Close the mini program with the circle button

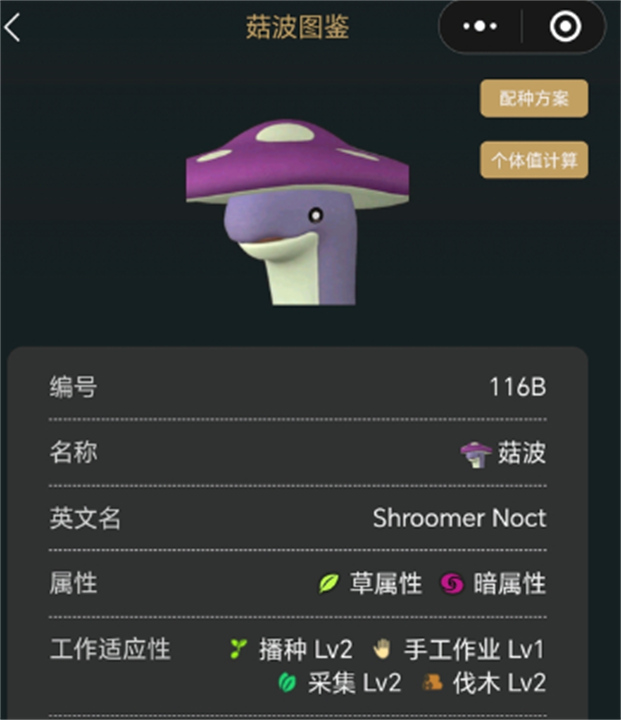[564, 28]
